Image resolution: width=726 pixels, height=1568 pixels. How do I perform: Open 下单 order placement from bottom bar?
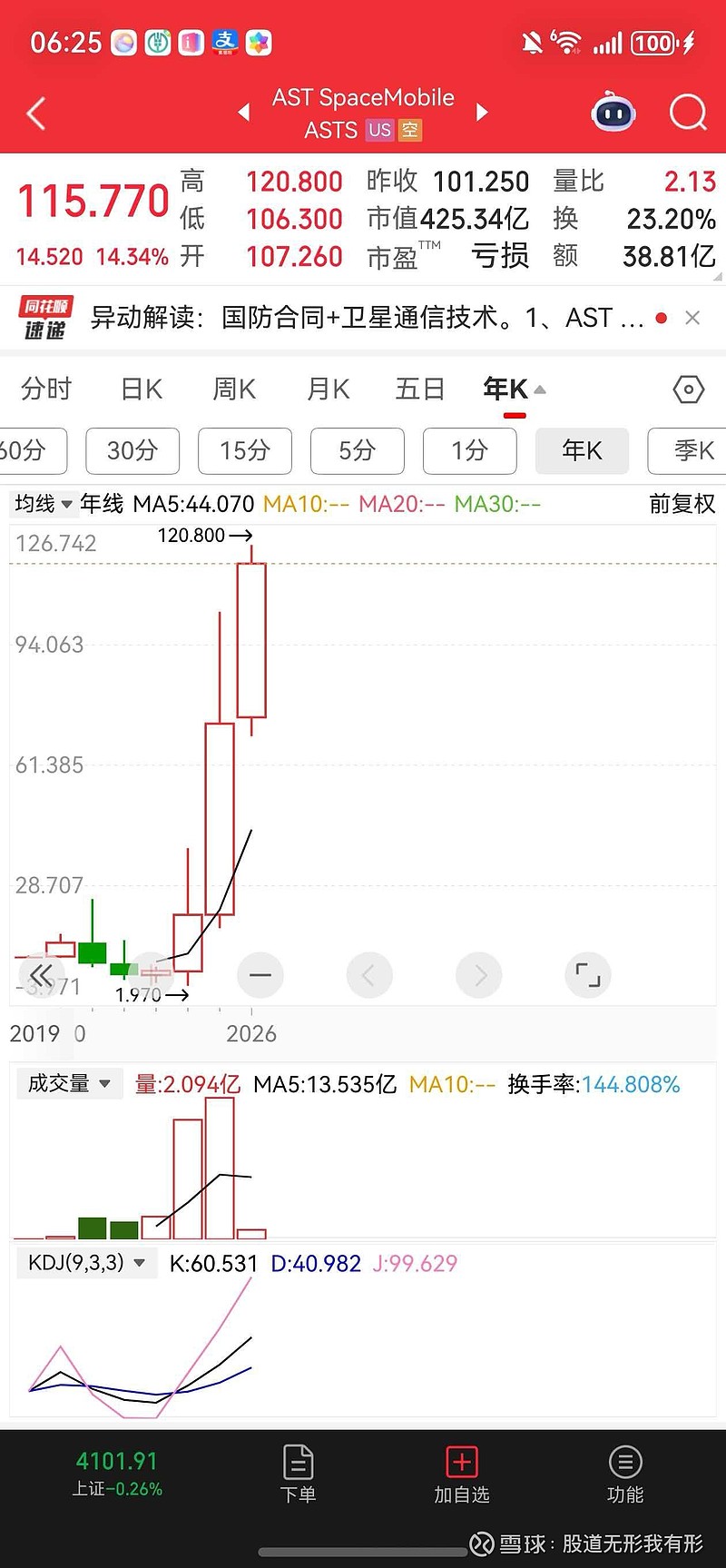[298, 1474]
